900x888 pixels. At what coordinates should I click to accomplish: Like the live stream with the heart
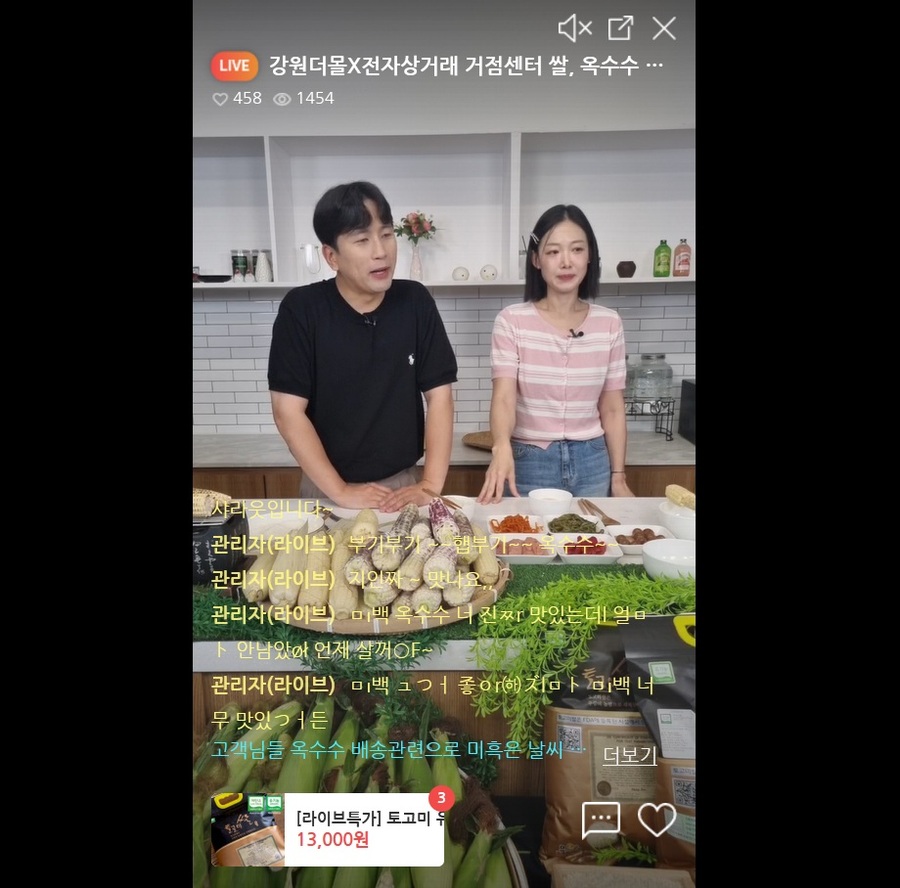(x=657, y=820)
